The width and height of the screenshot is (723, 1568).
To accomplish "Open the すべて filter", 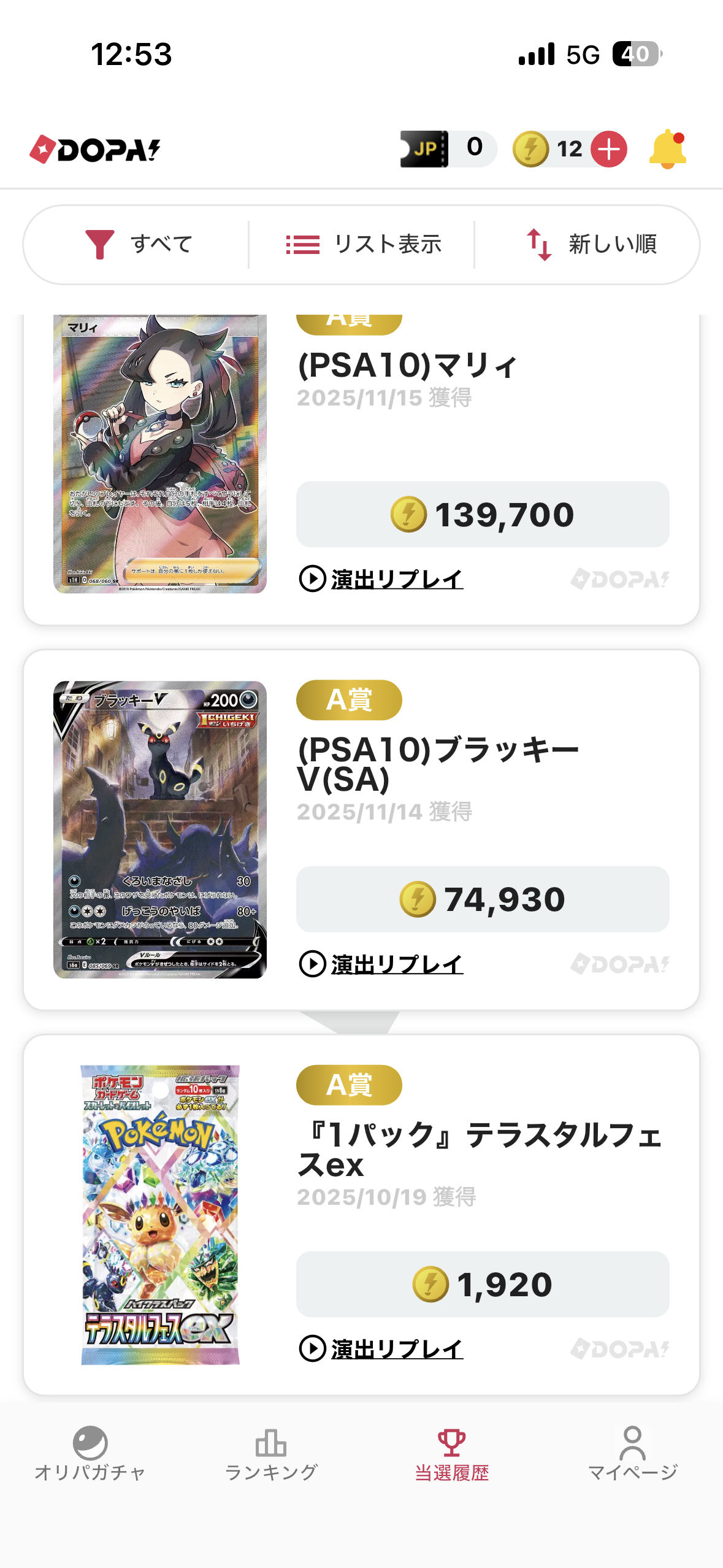I will pos(138,244).
